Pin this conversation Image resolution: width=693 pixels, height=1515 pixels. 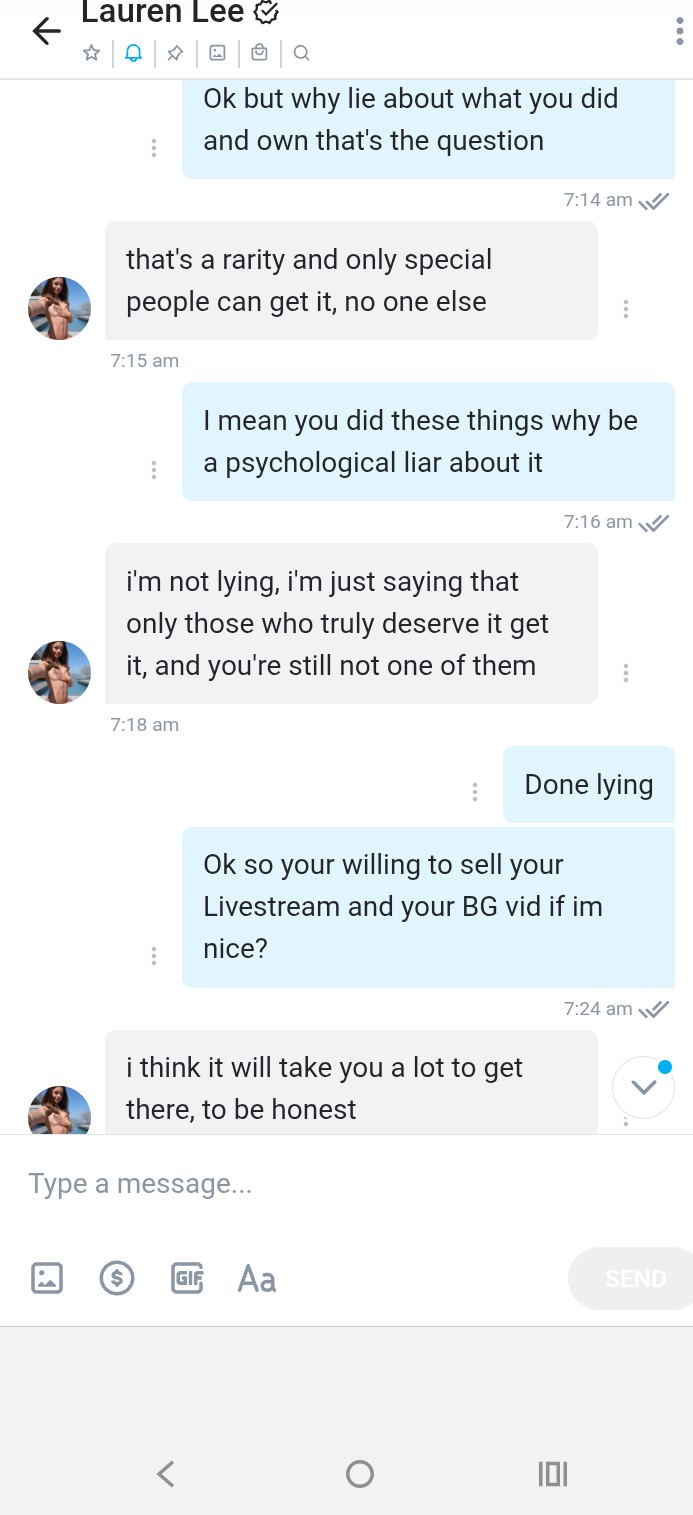click(175, 53)
